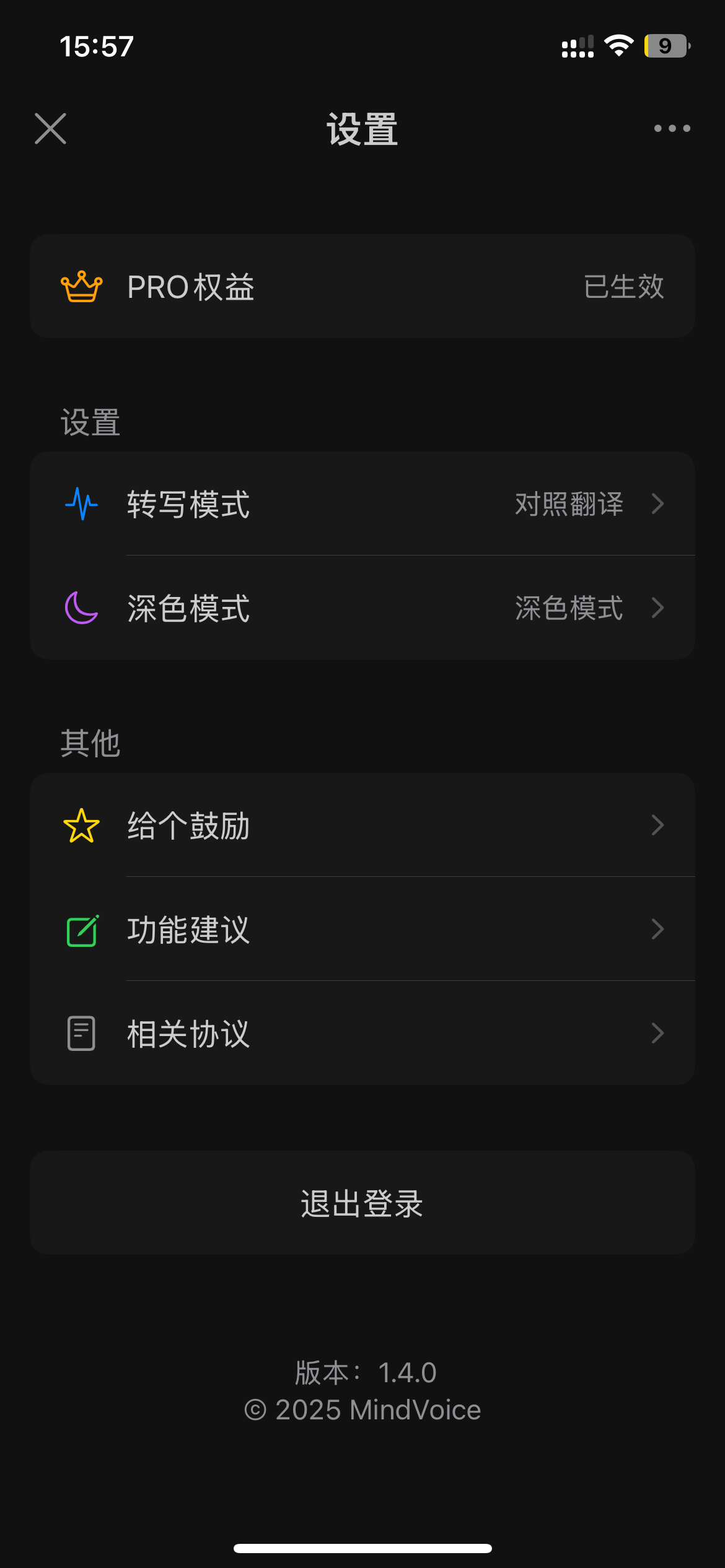The width and height of the screenshot is (725, 1568).
Task: Close the settings page with the X
Action: tap(50, 128)
